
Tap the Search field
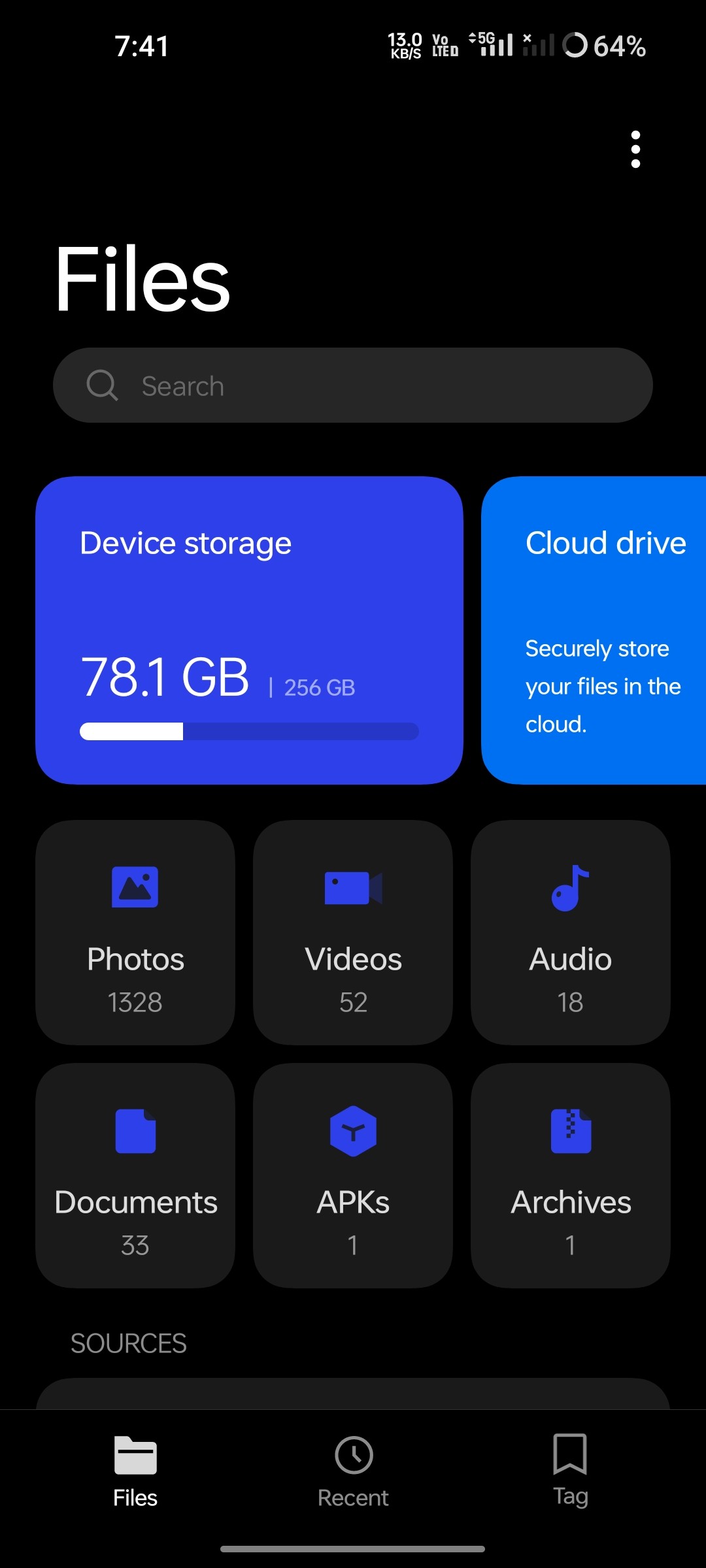(353, 385)
